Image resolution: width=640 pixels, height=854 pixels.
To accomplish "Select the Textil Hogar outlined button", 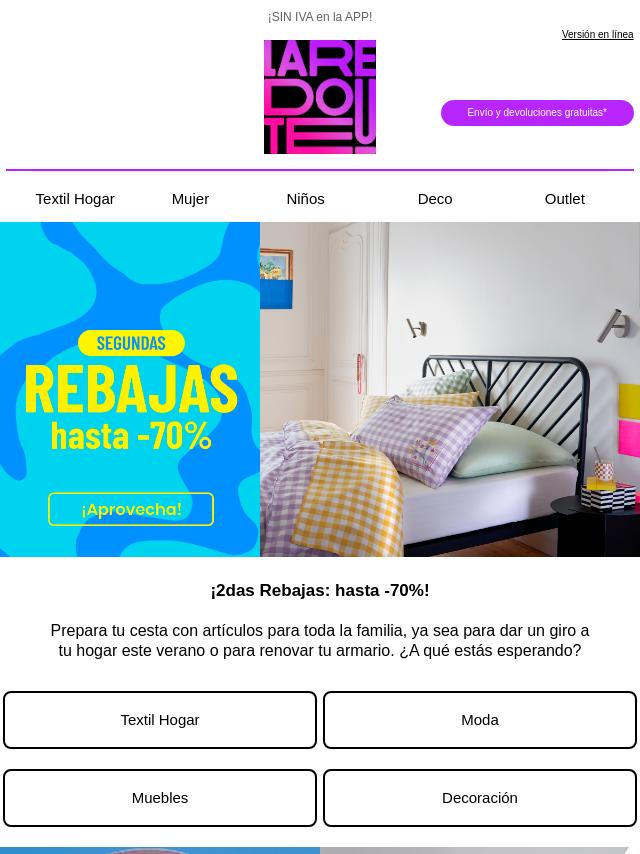I will click(160, 720).
